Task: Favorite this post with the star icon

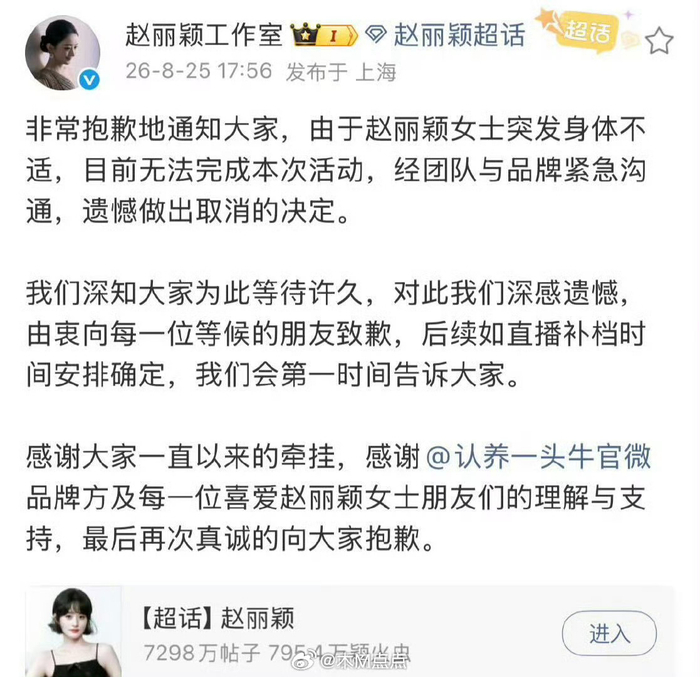Action: pyautogui.click(x=659, y=40)
